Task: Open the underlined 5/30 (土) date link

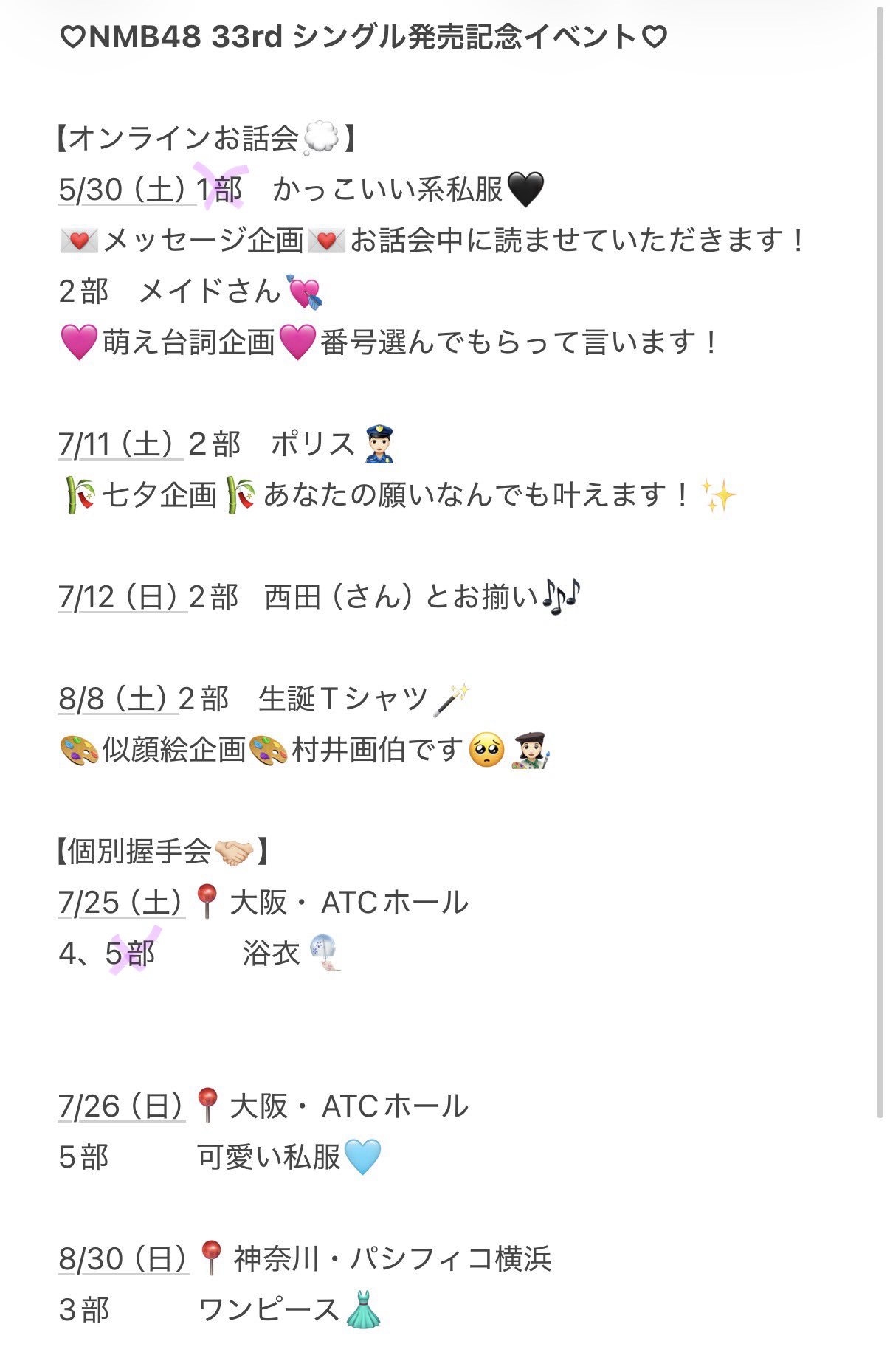Action: tap(127, 190)
